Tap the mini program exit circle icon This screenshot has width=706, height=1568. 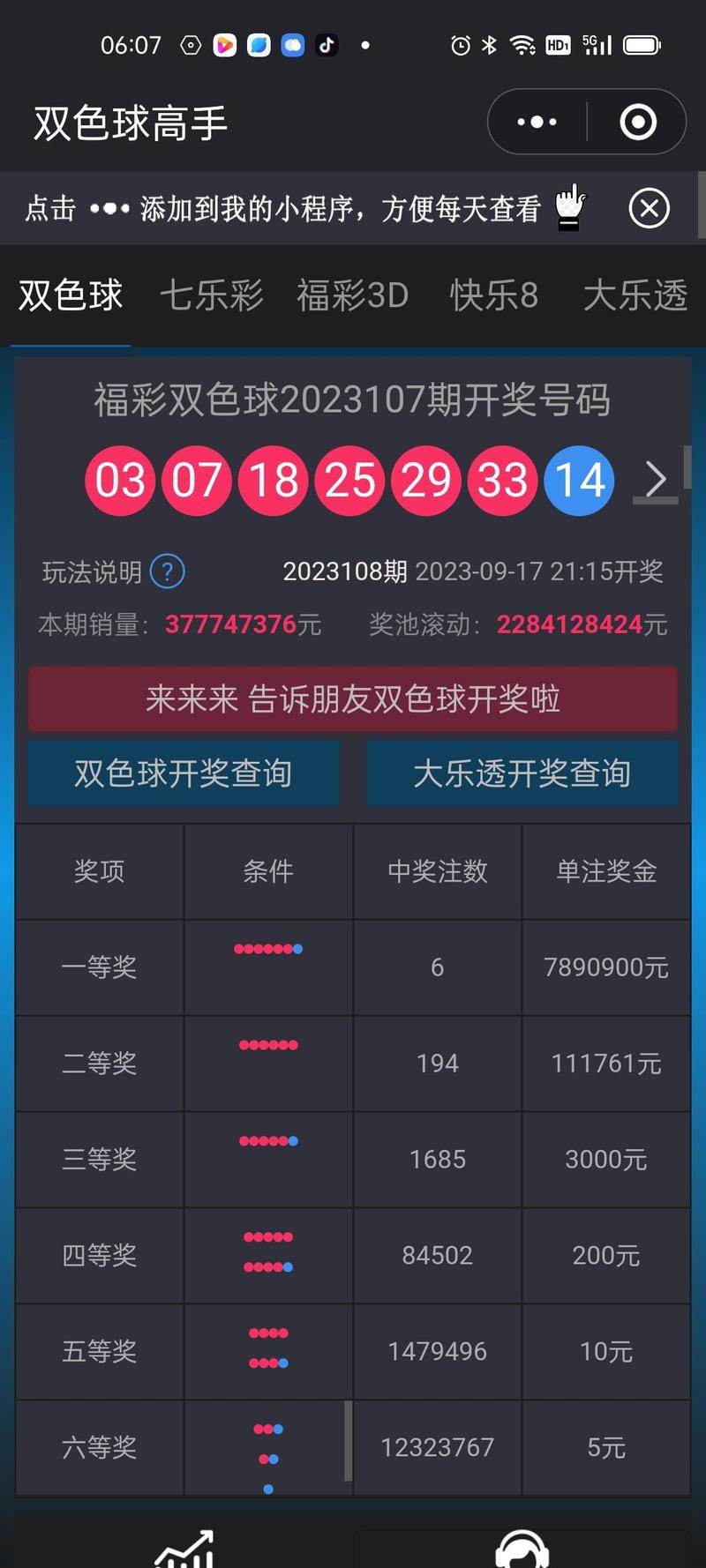tap(639, 122)
